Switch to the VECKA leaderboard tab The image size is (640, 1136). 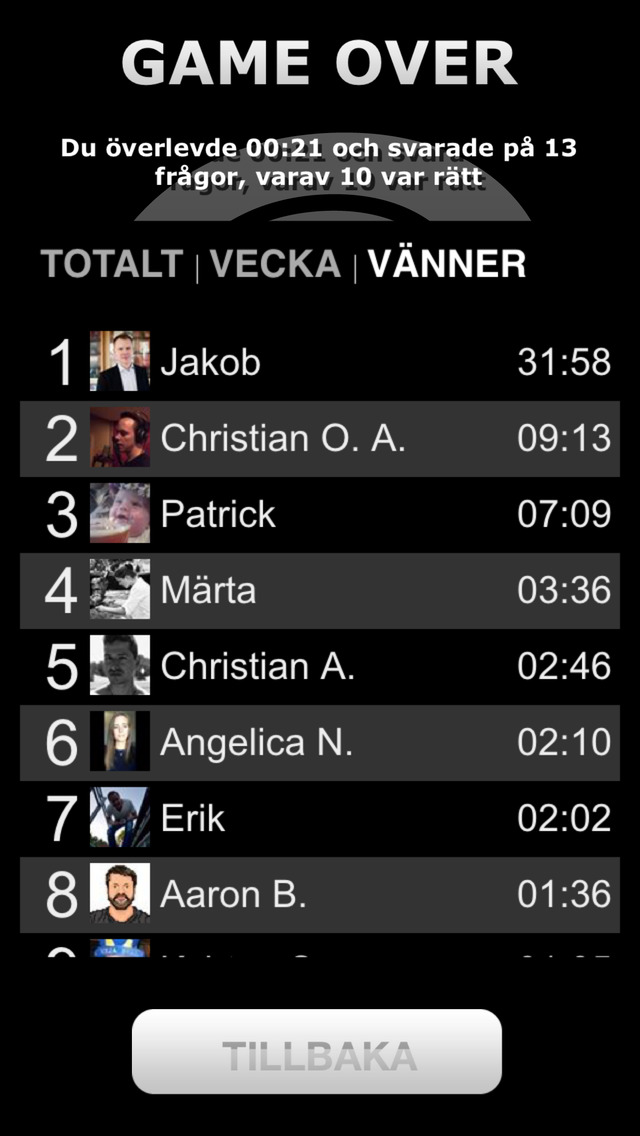pyautogui.click(x=275, y=264)
